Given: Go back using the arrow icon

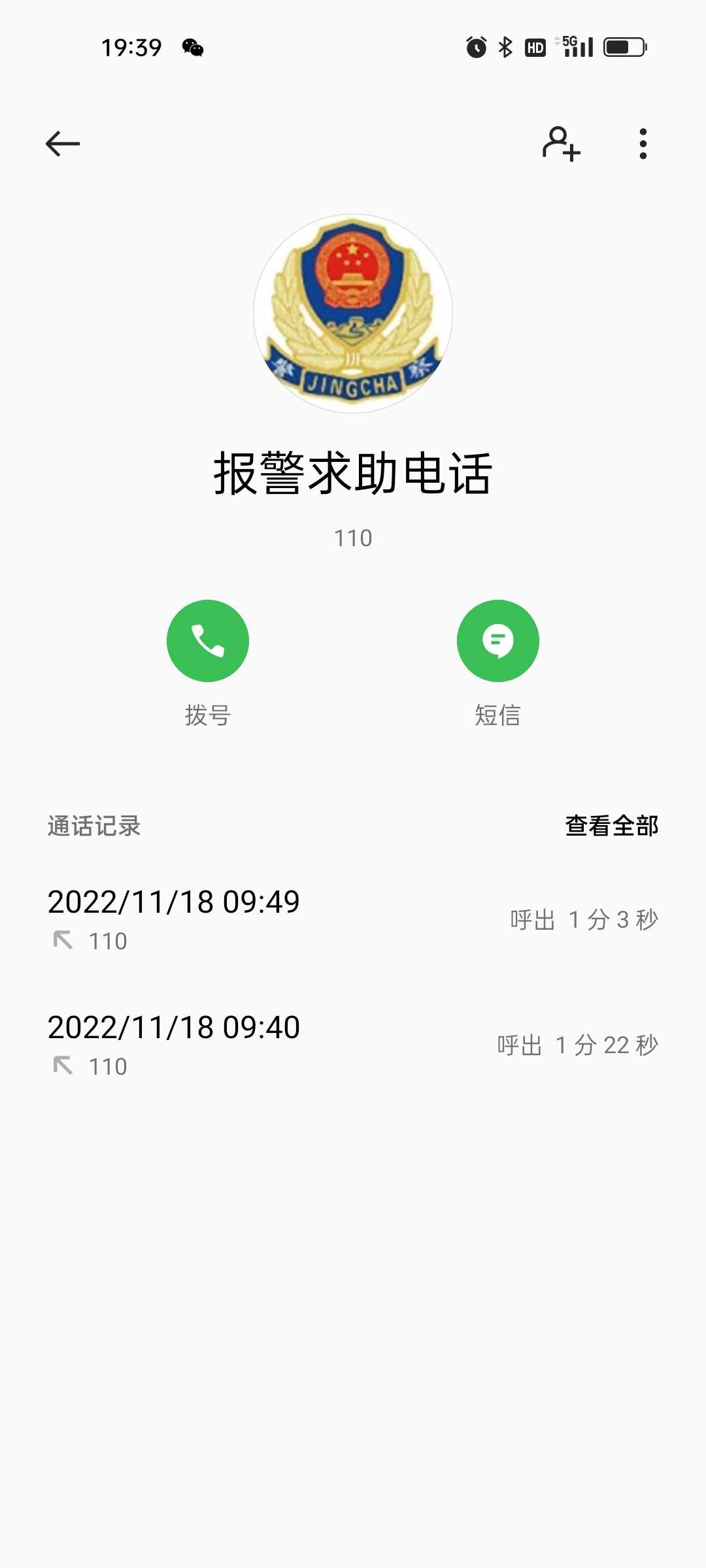Looking at the screenshot, I should click(63, 144).
